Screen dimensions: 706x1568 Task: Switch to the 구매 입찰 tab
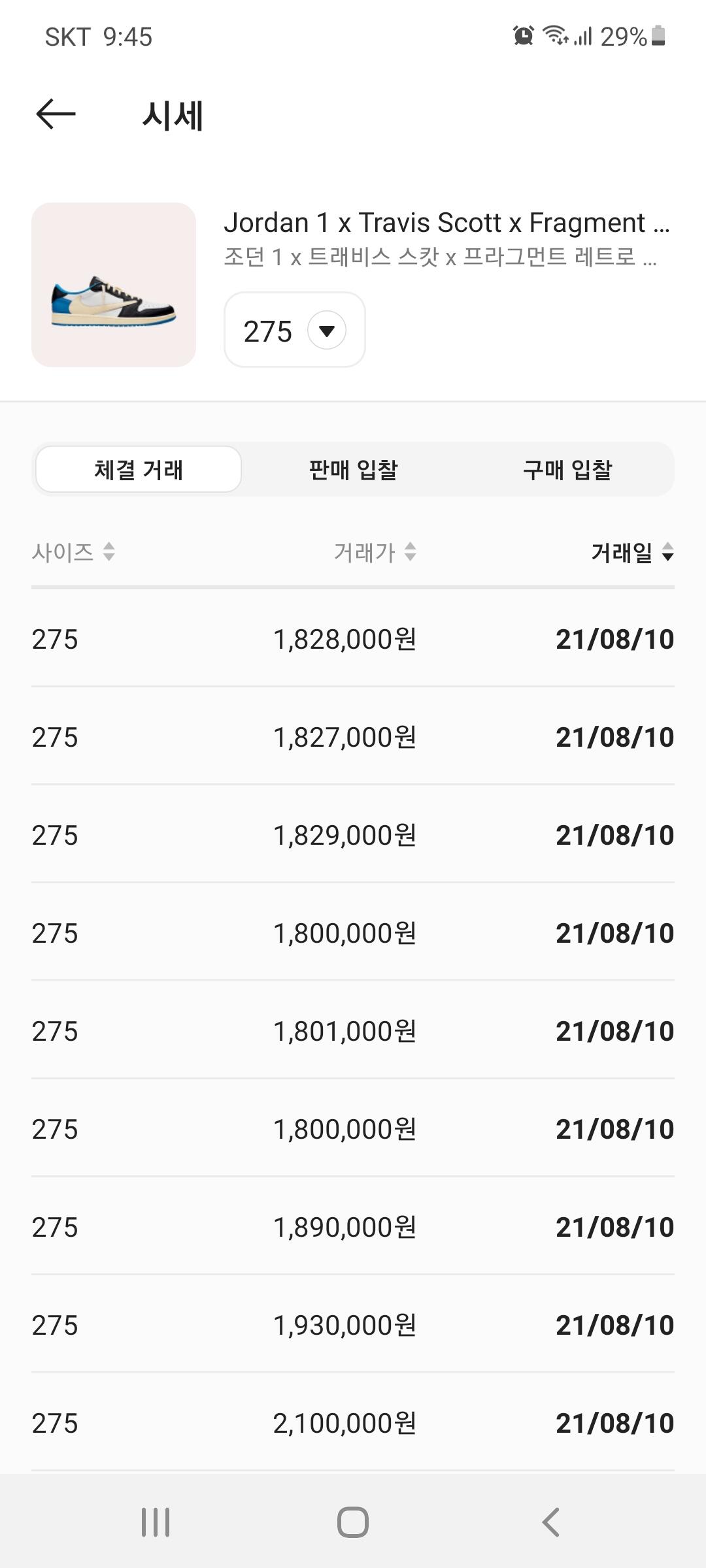[567, 469]
